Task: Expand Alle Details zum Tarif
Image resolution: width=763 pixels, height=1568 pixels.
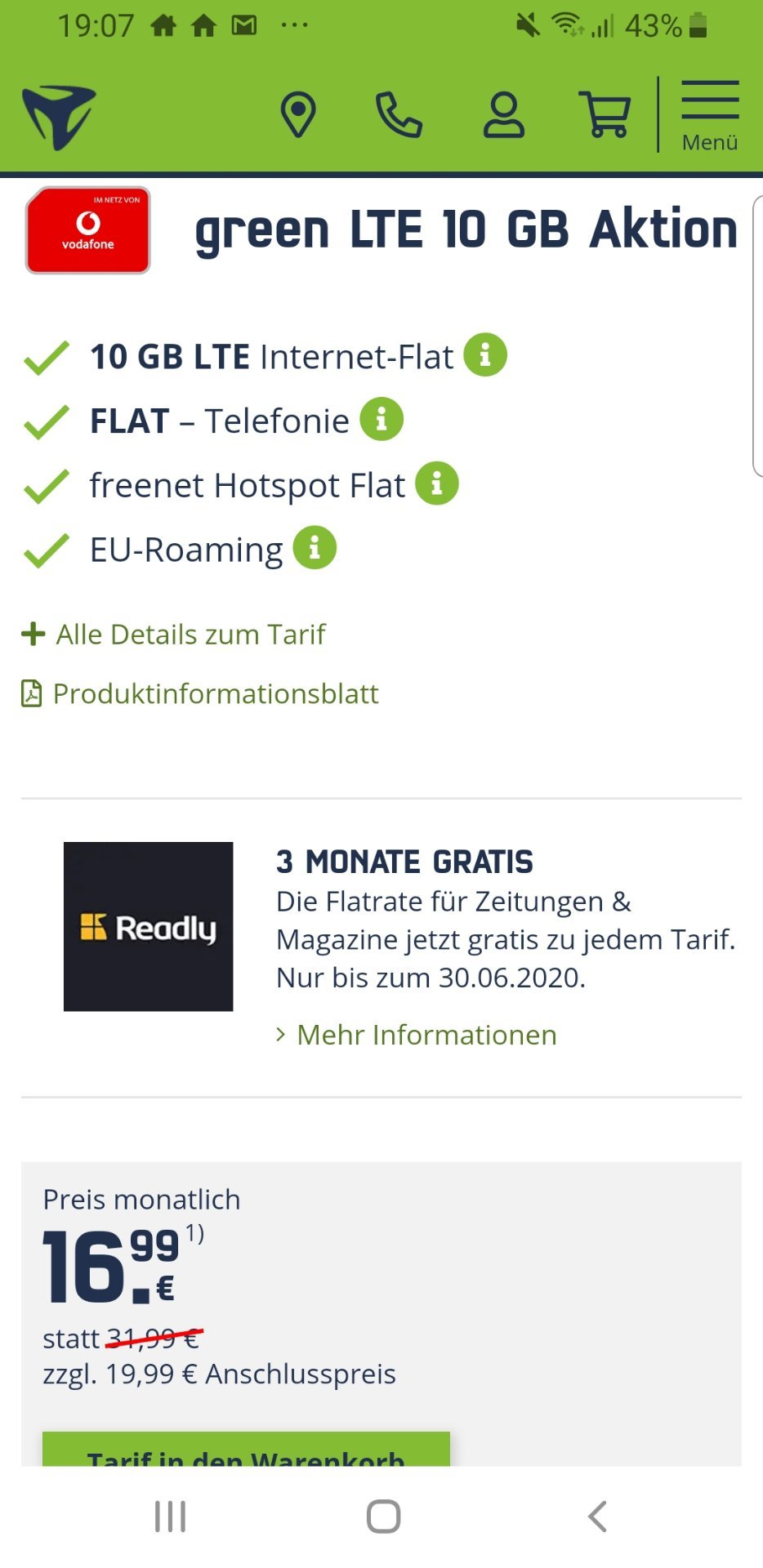Action: (x=174, y=634)
